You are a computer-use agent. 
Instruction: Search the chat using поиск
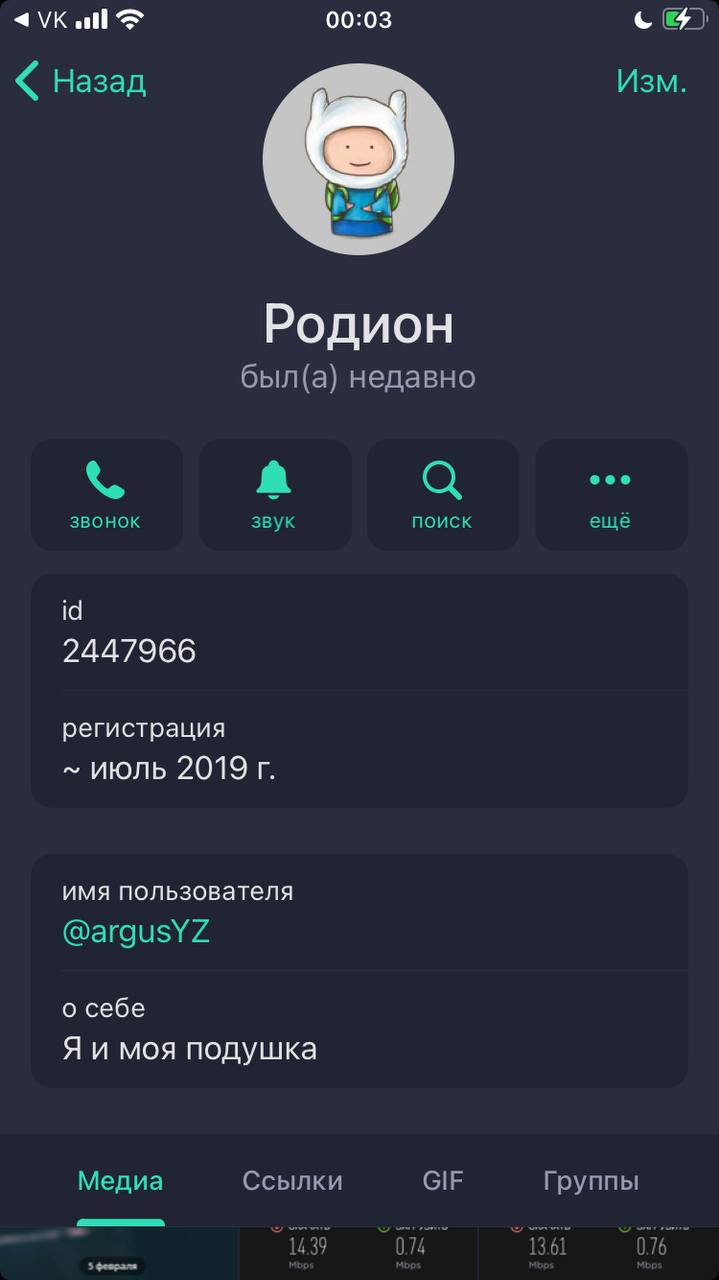coord(442,495)
